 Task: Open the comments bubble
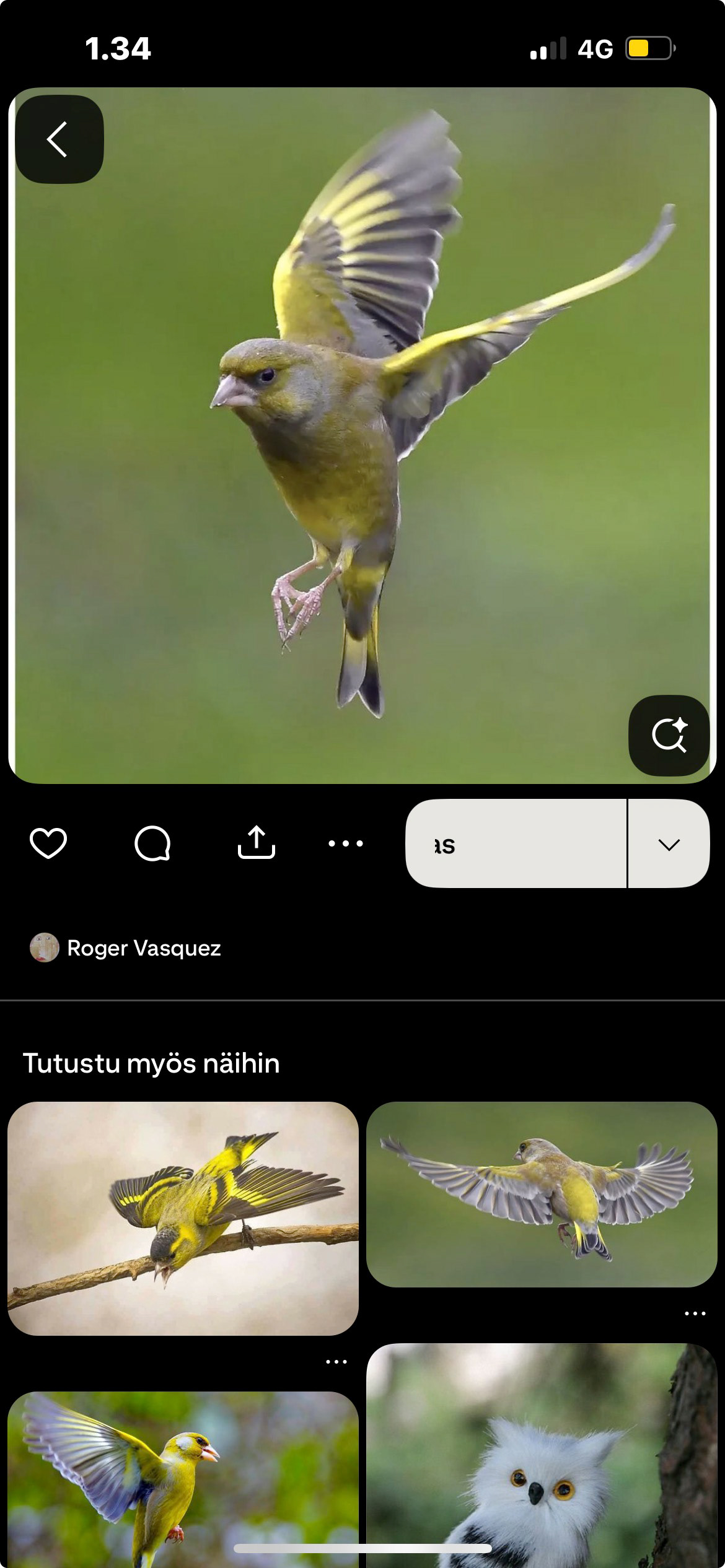click(x=152, y=843)
